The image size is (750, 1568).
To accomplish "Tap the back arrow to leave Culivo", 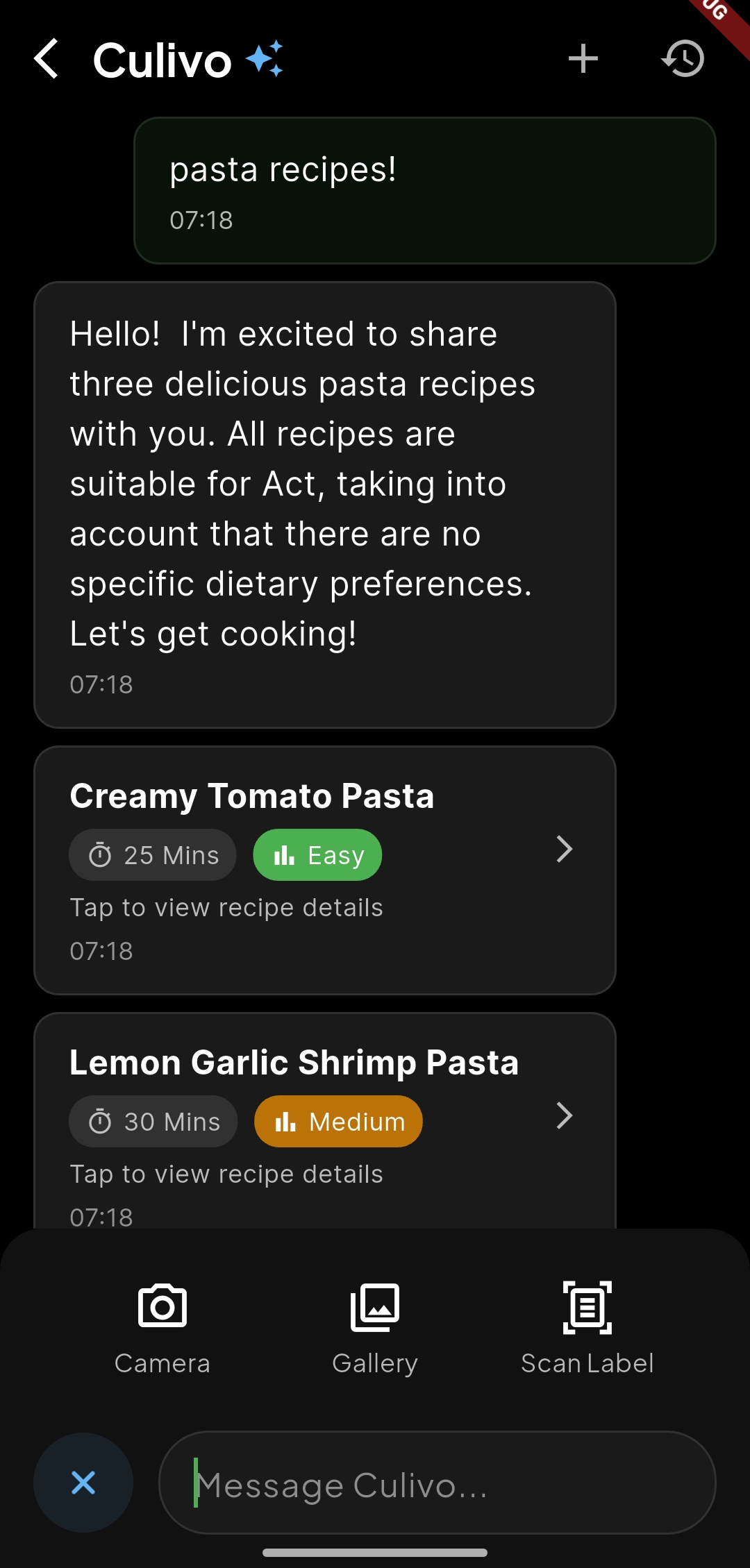I will [x=47, y=60].
